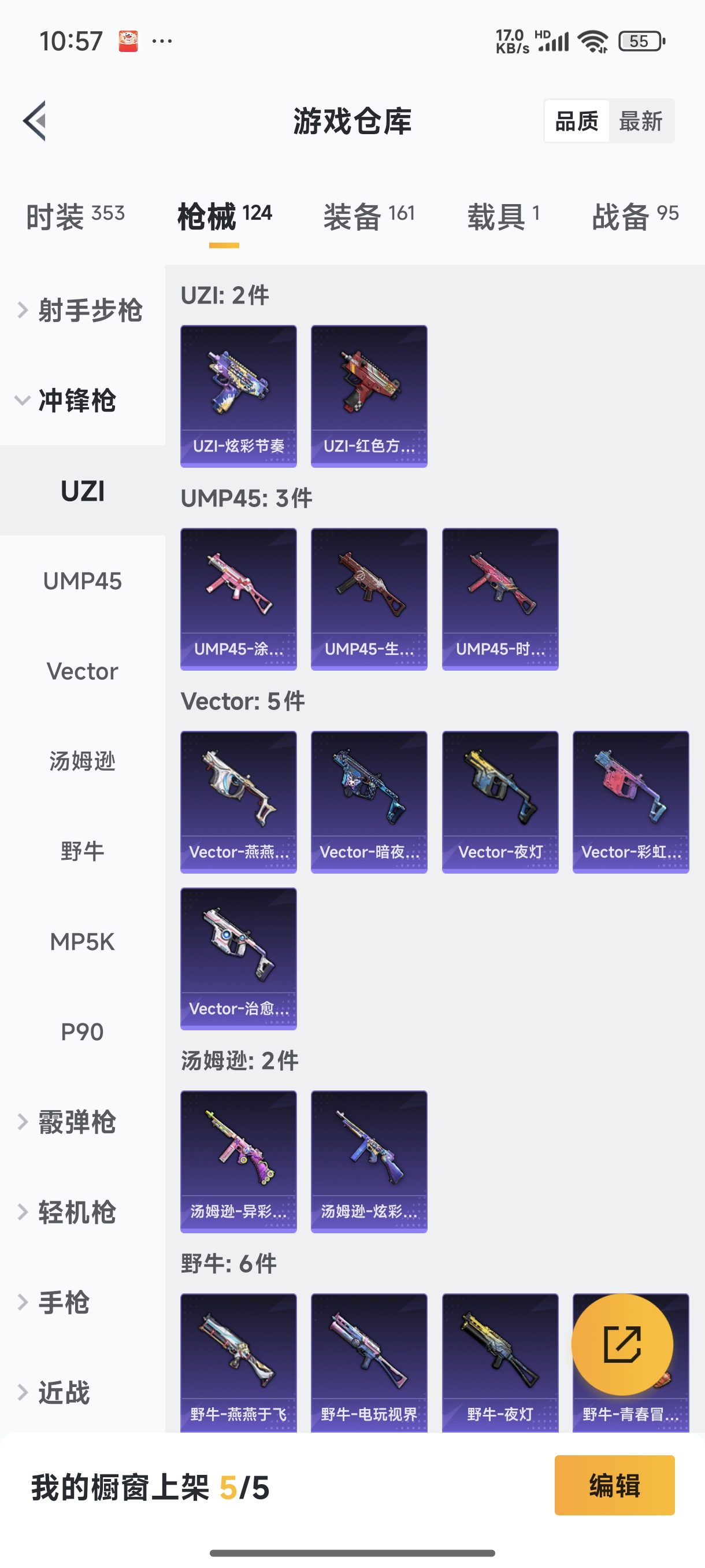Jump to P90 in the side list
705x1568 pixels.
pos(82,1031)
